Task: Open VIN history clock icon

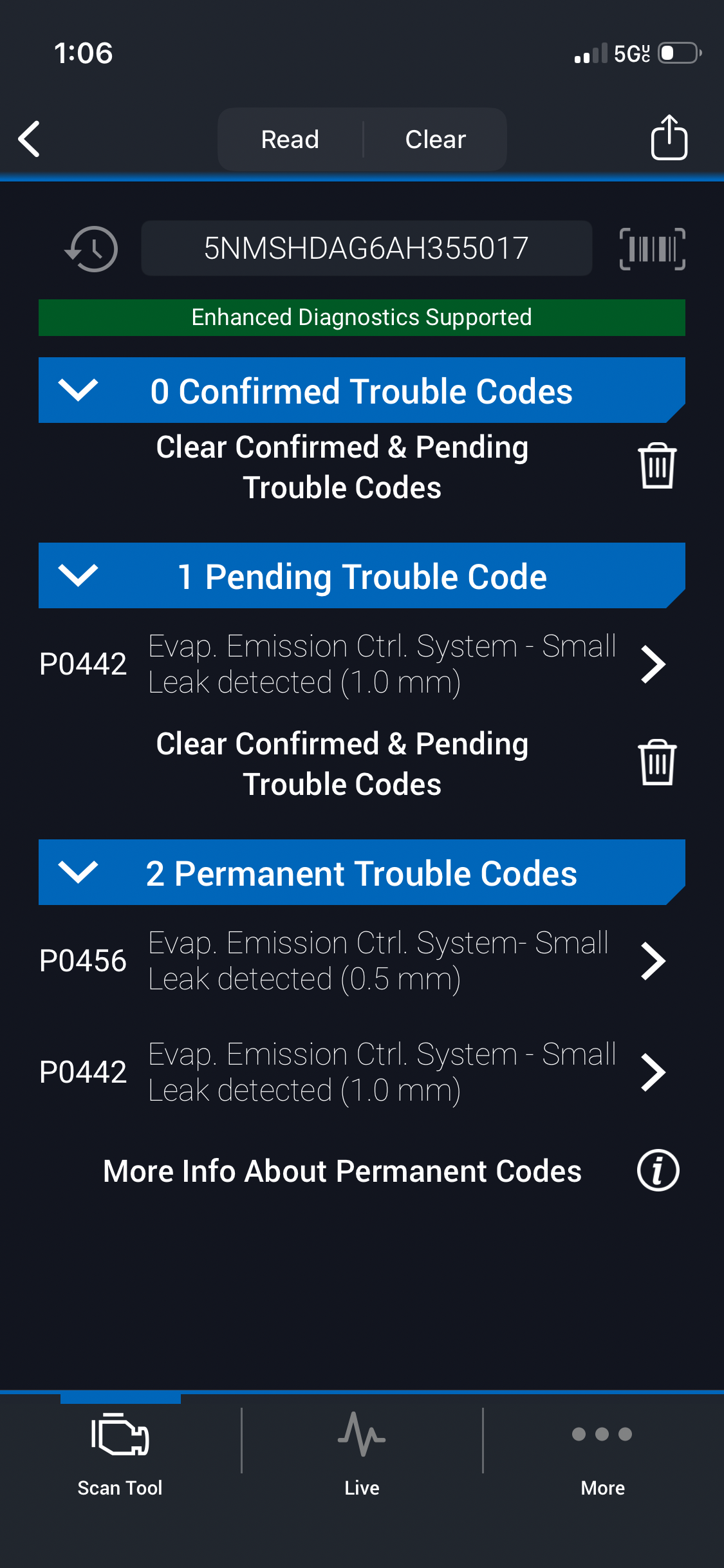Action: coord(92,248)
